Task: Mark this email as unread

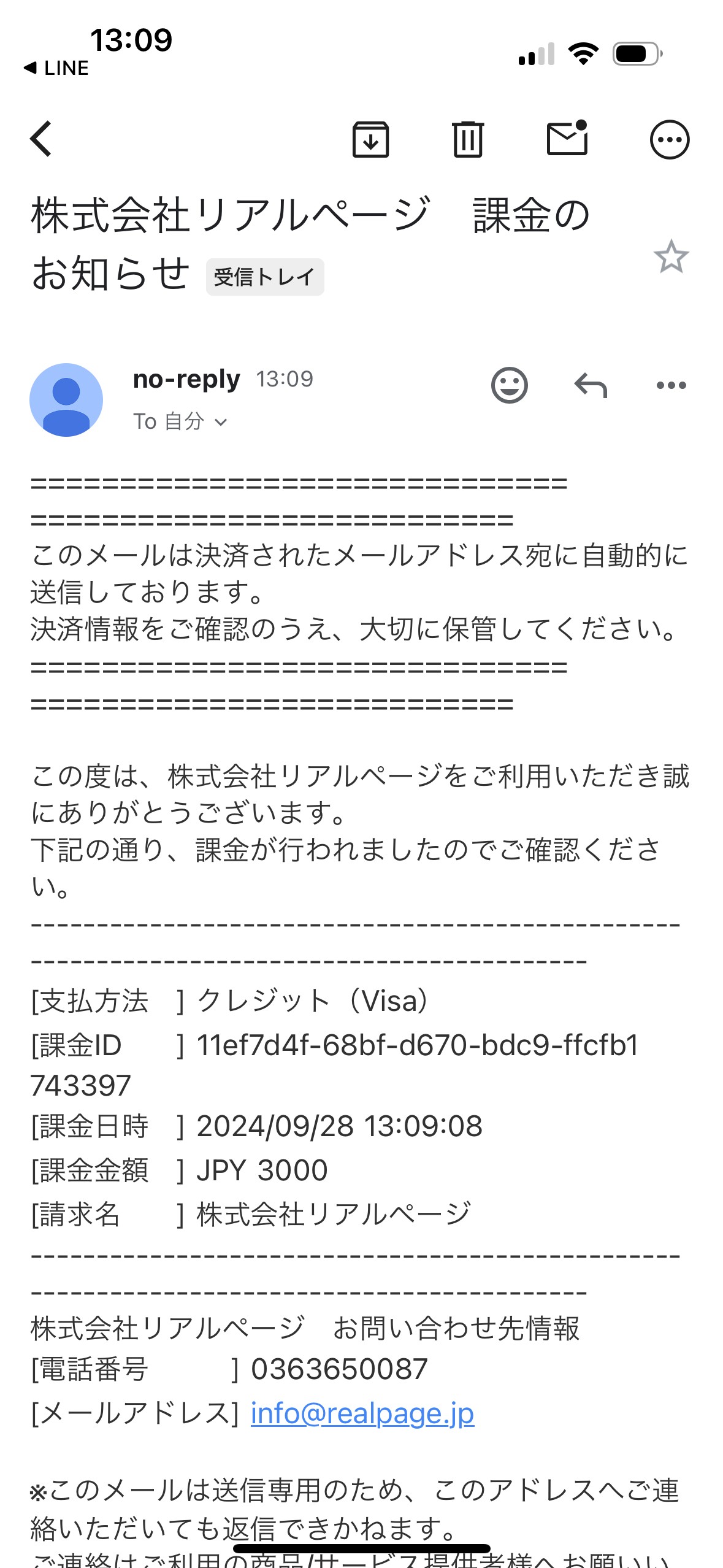Action: pos(567,137)
